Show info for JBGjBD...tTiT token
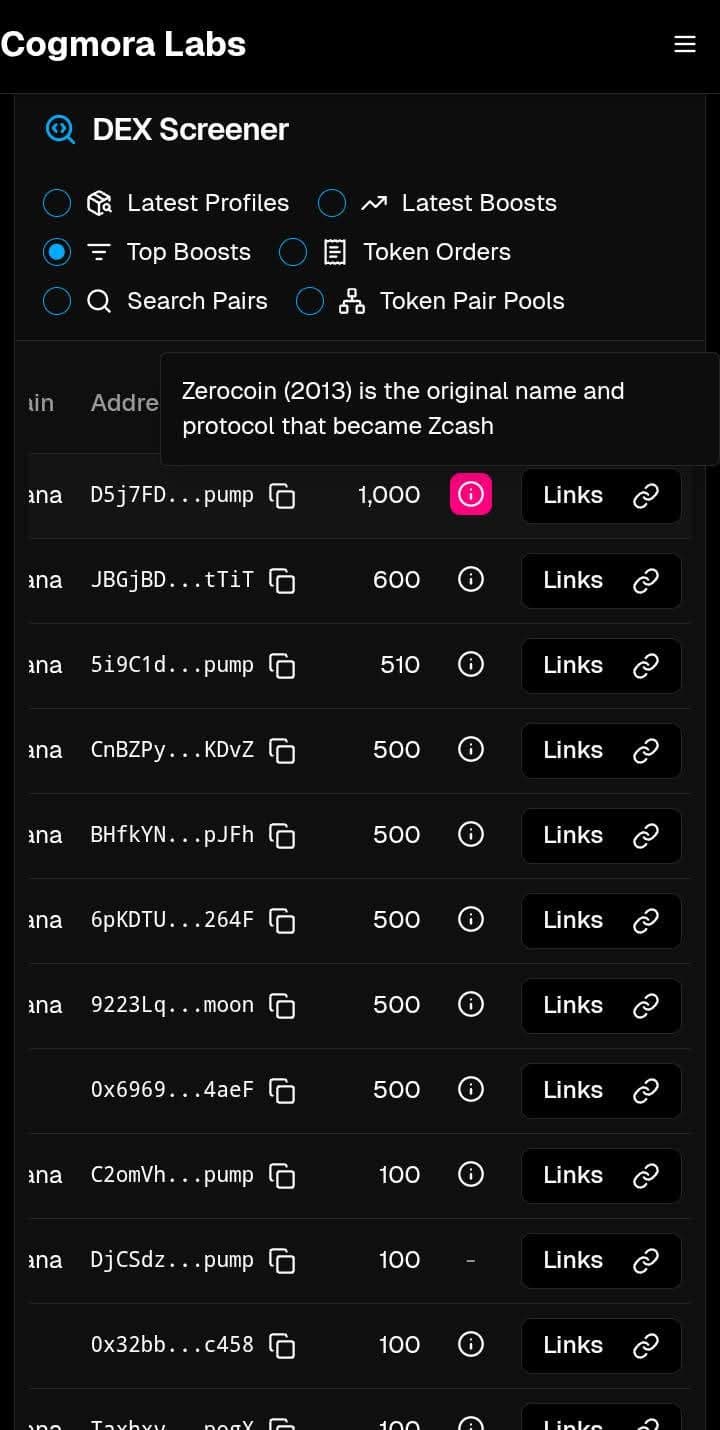Screen dimensions: 720x1430 coord(471,580)
